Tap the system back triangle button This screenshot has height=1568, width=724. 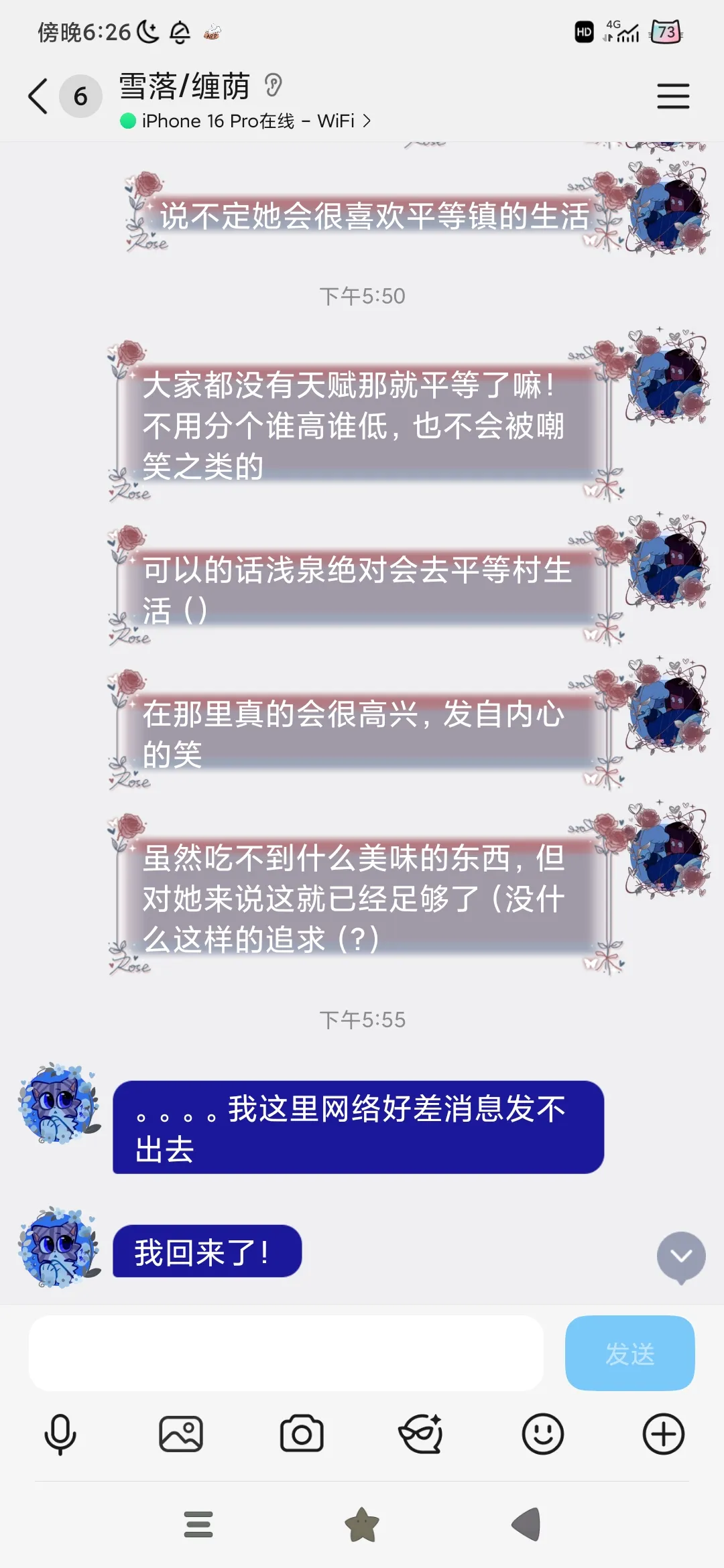526,1524
